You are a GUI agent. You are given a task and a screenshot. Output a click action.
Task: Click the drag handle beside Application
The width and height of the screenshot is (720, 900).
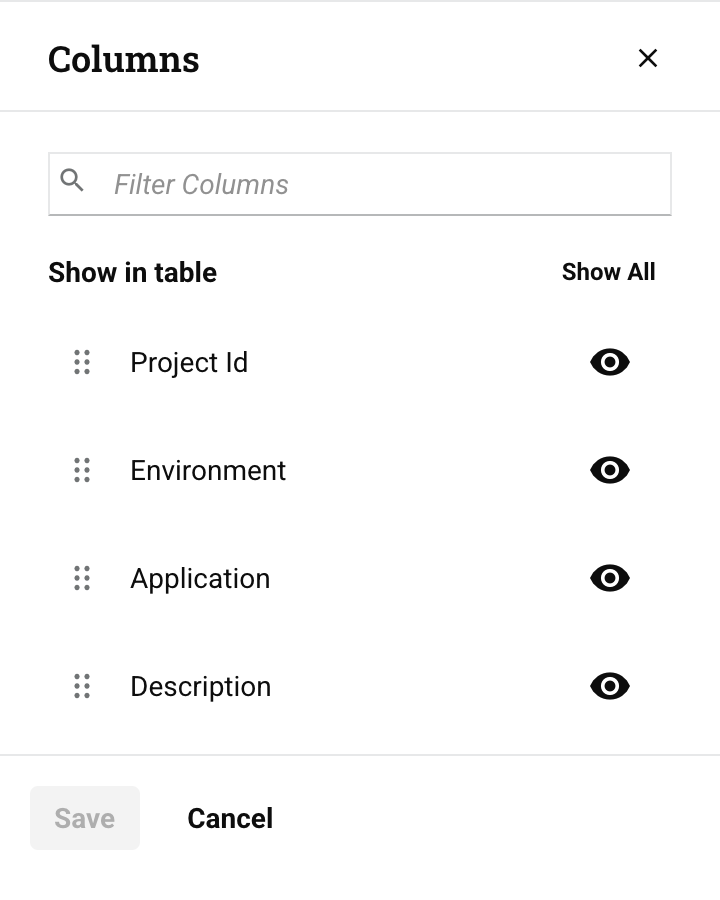point(82,578)
